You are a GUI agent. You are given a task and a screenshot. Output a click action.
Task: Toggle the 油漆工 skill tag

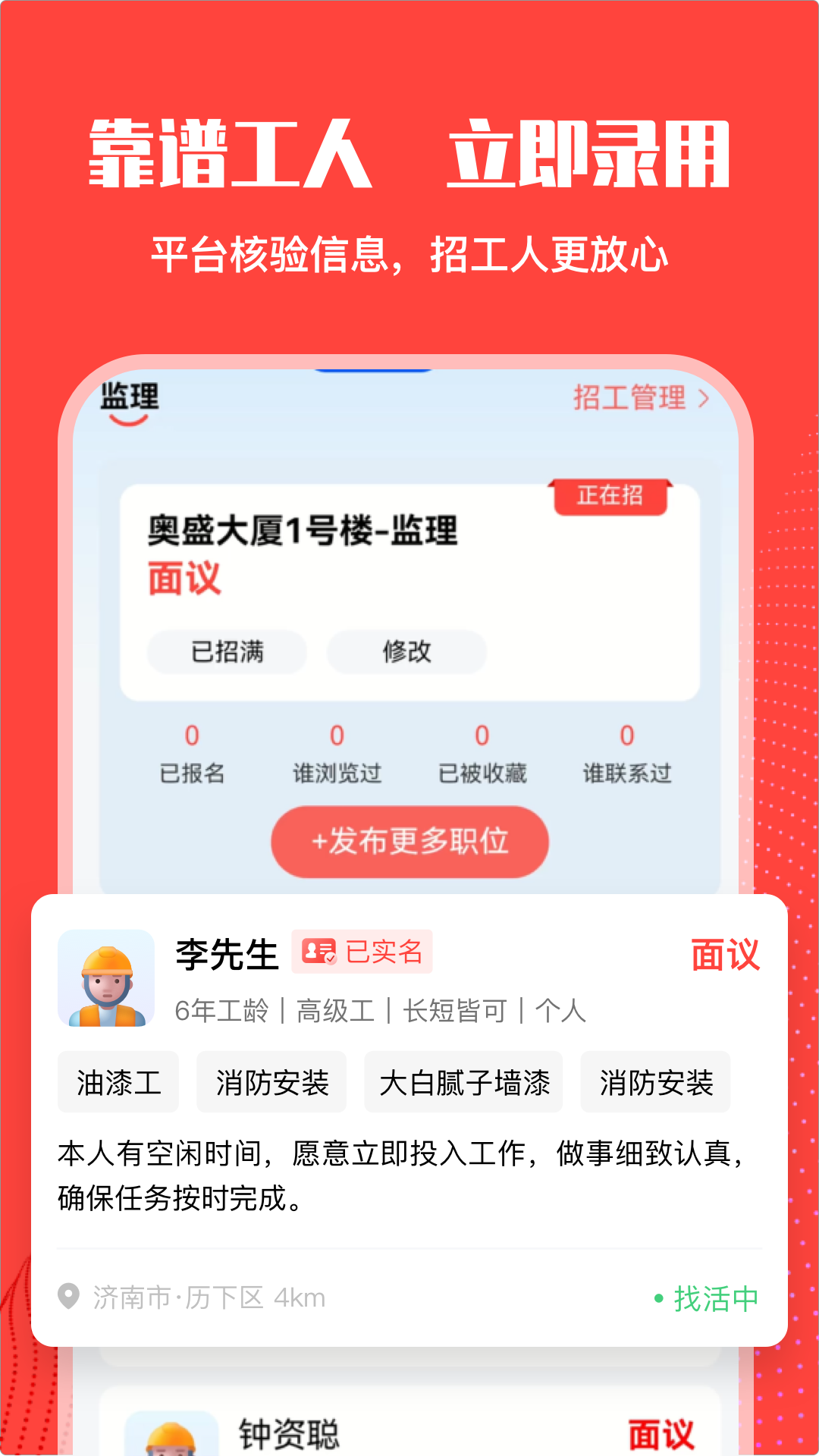coord(118,1083)
